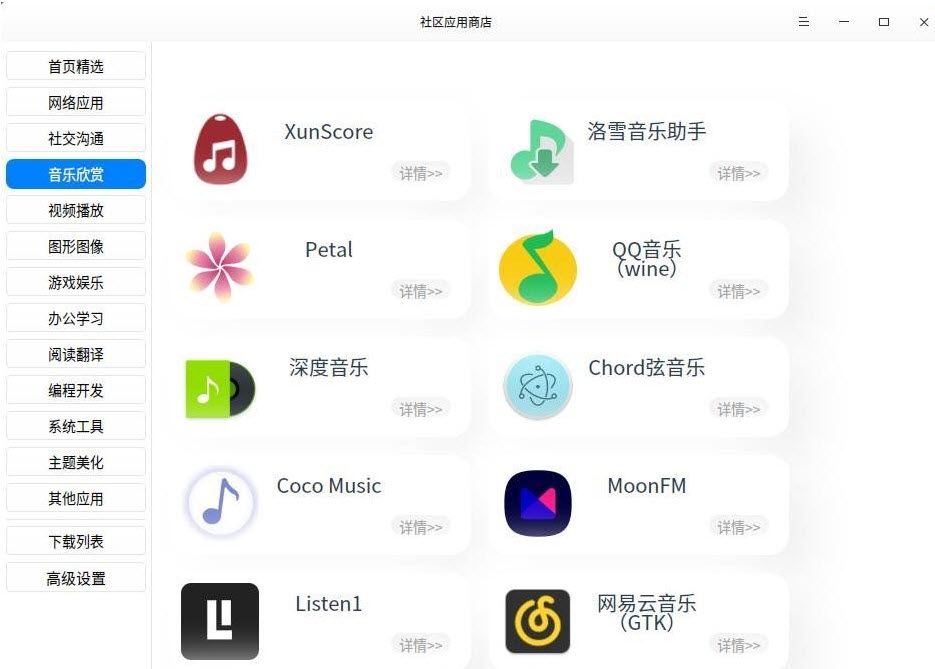Tap the Petal app card
Screen dimensions: 935x669
tap(320, 268)
